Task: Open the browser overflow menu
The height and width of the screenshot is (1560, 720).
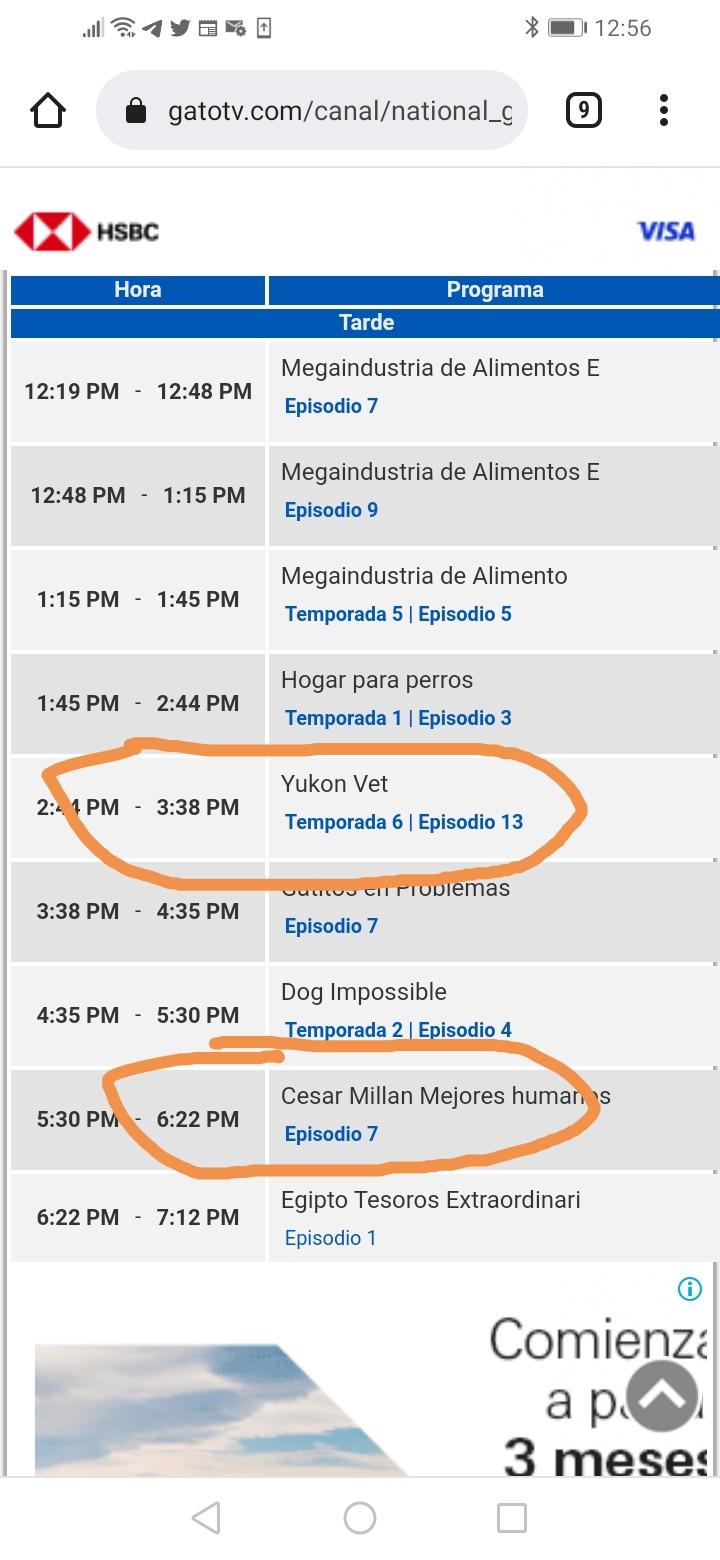Action: [663, 110]
